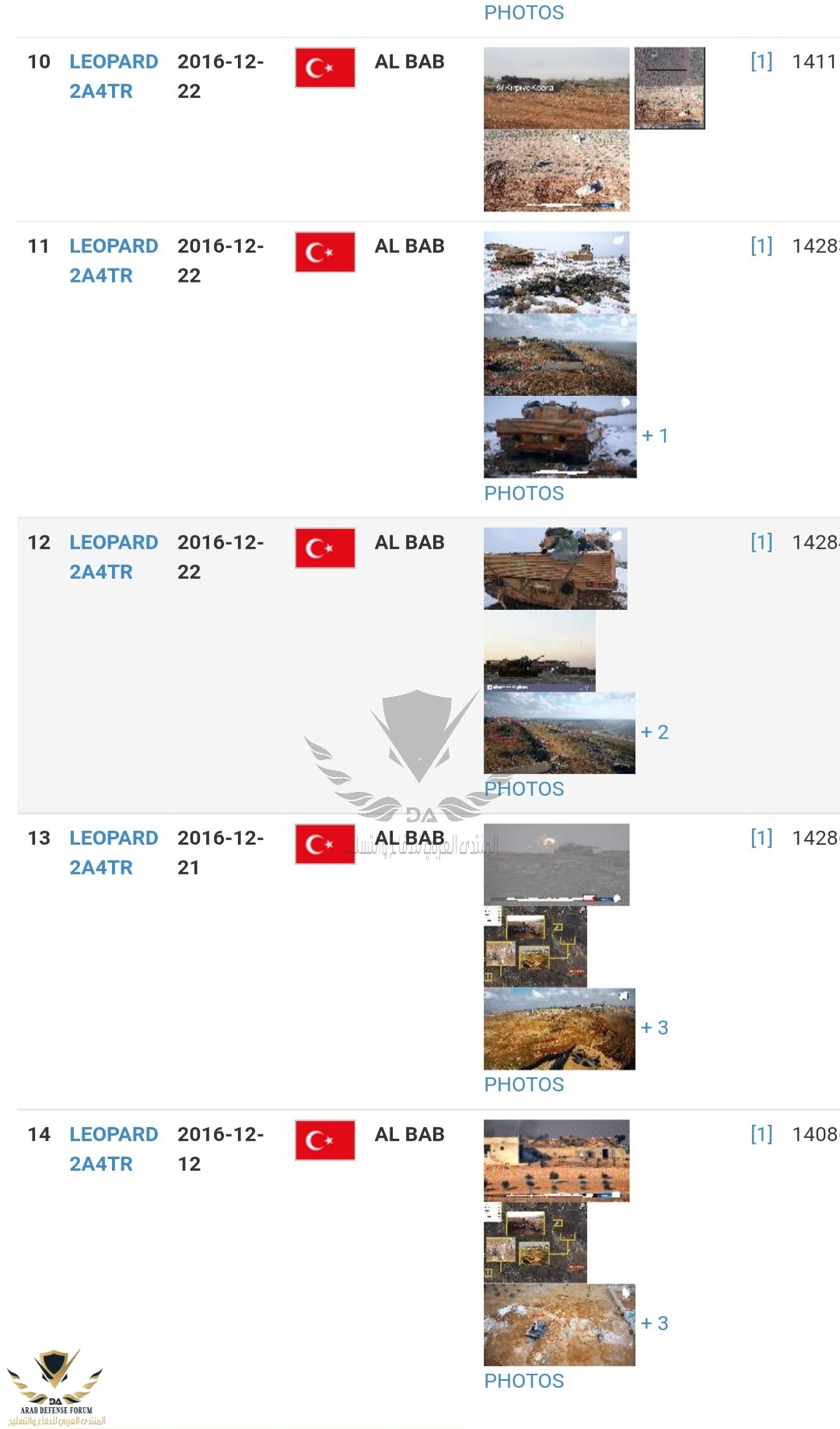Open the PHOTOS link for row 12
The height and width of the screenshot is (1429, 840).
[523, 789]
